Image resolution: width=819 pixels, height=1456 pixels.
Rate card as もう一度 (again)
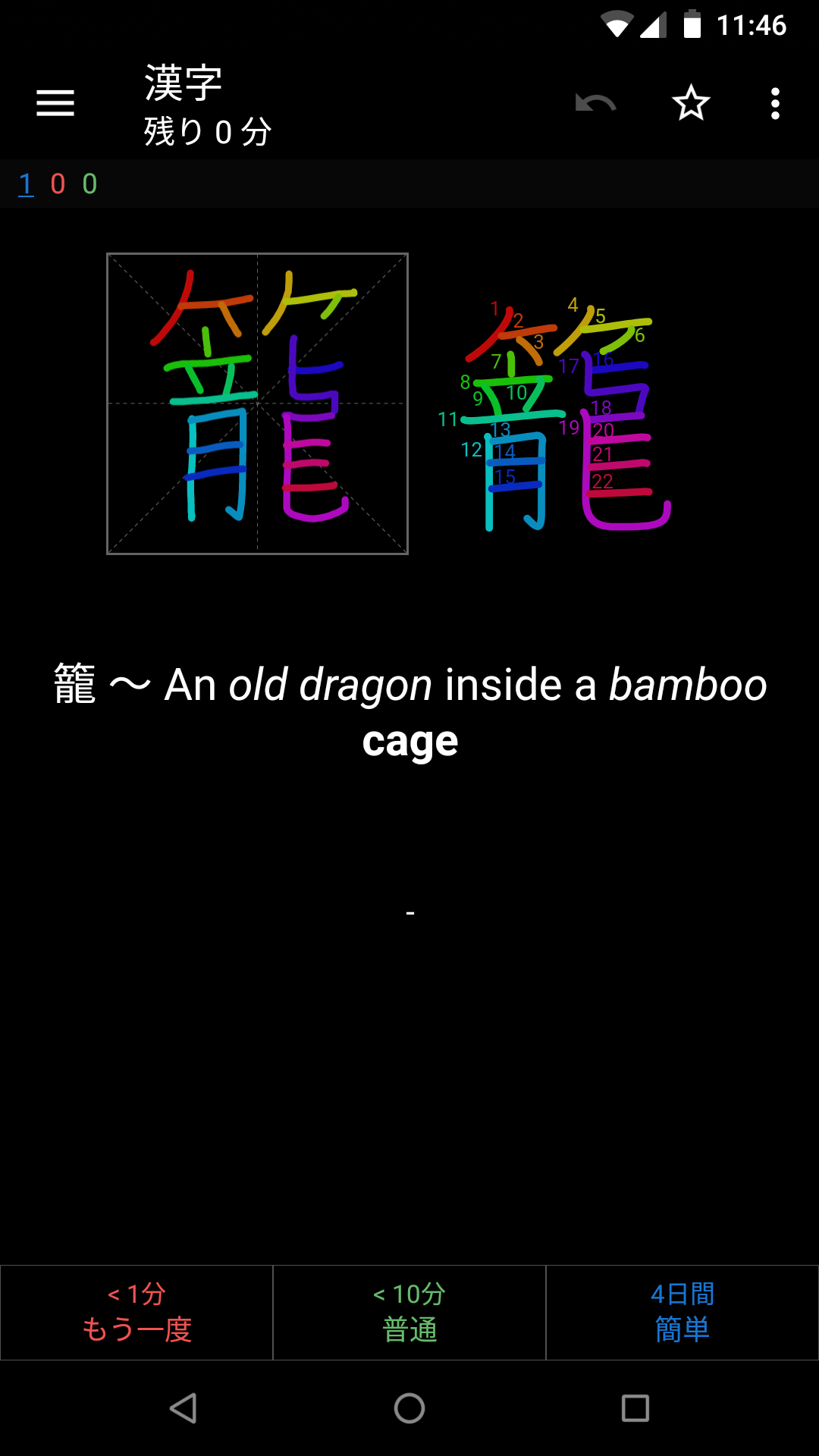136,1312
